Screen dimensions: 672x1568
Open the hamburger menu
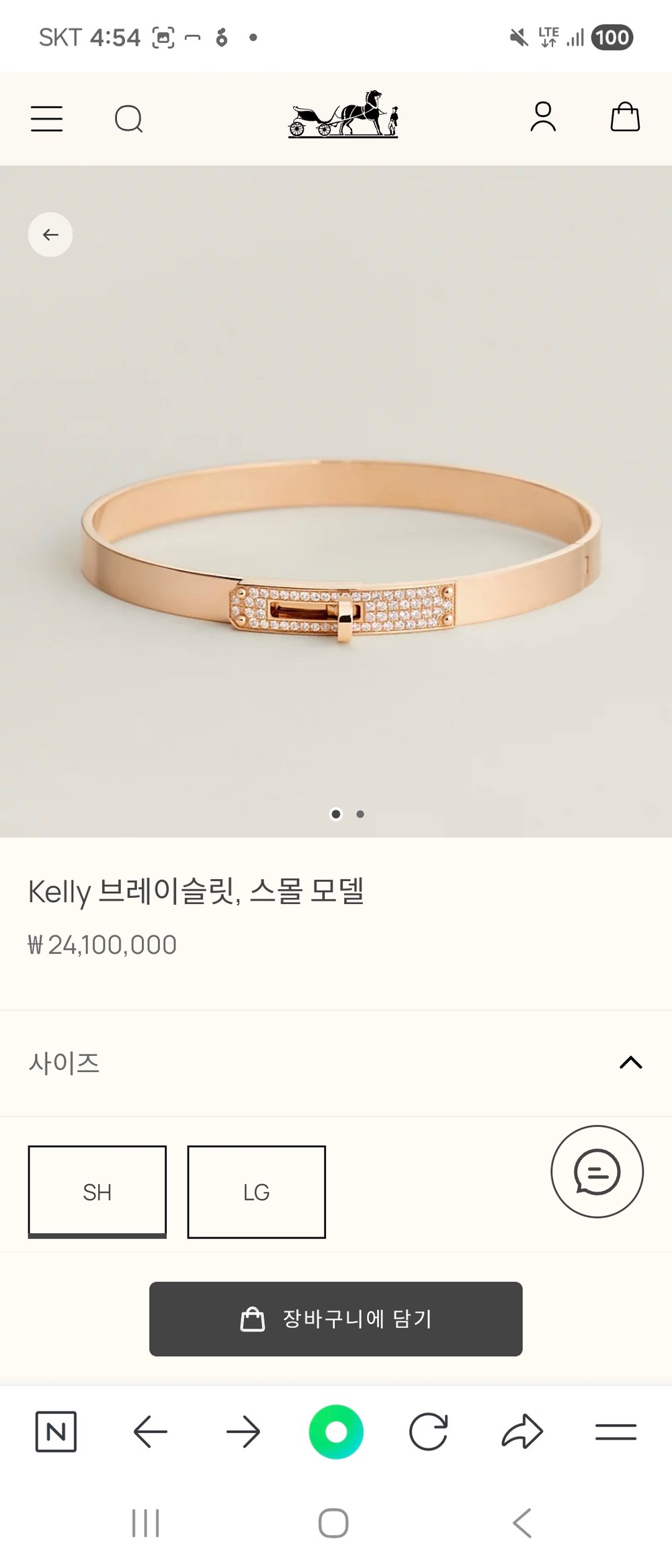(x=46, y=119)
